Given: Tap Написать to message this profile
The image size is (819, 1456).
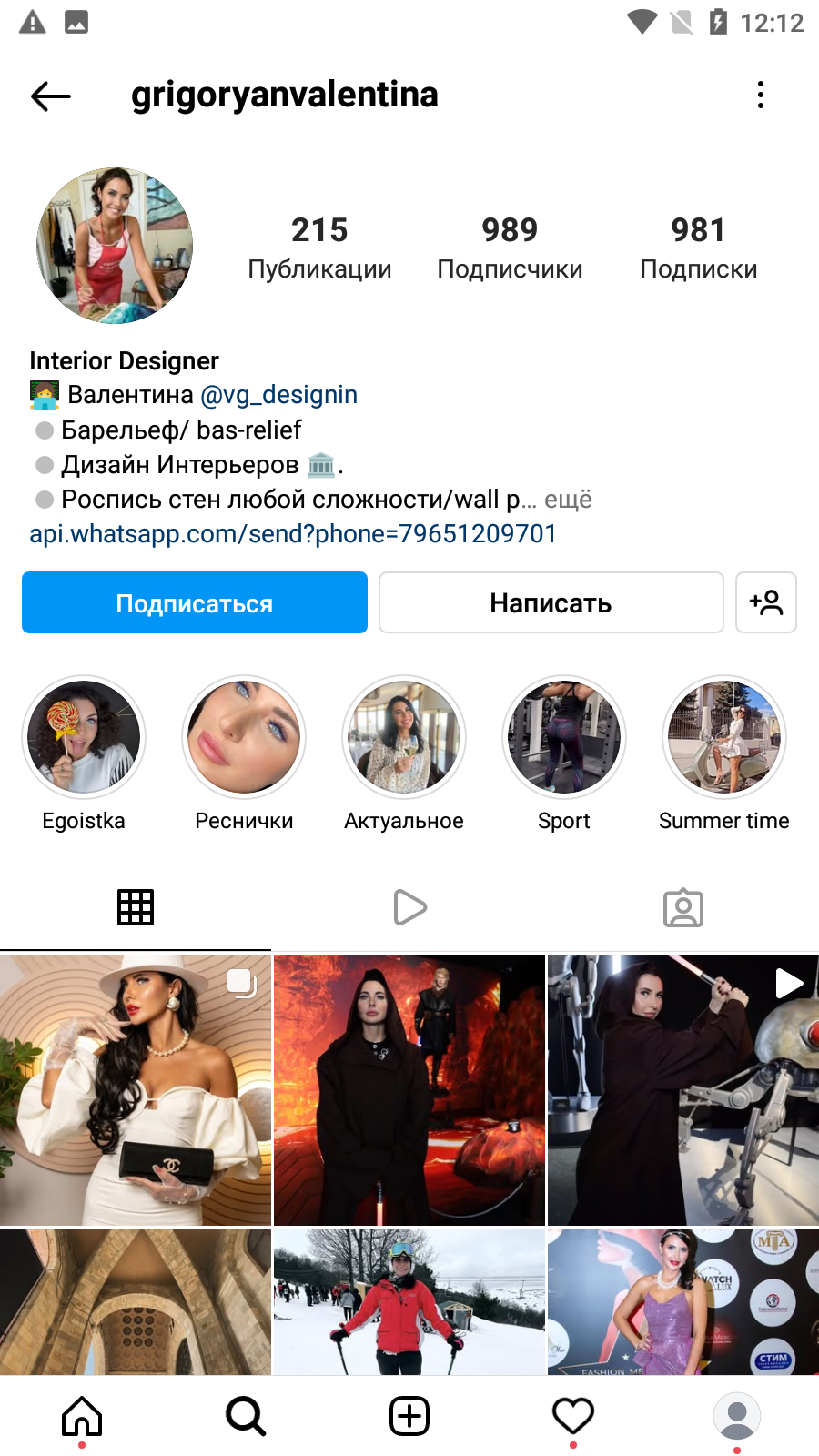Looking at the screenshot, I should click(551, 602).
